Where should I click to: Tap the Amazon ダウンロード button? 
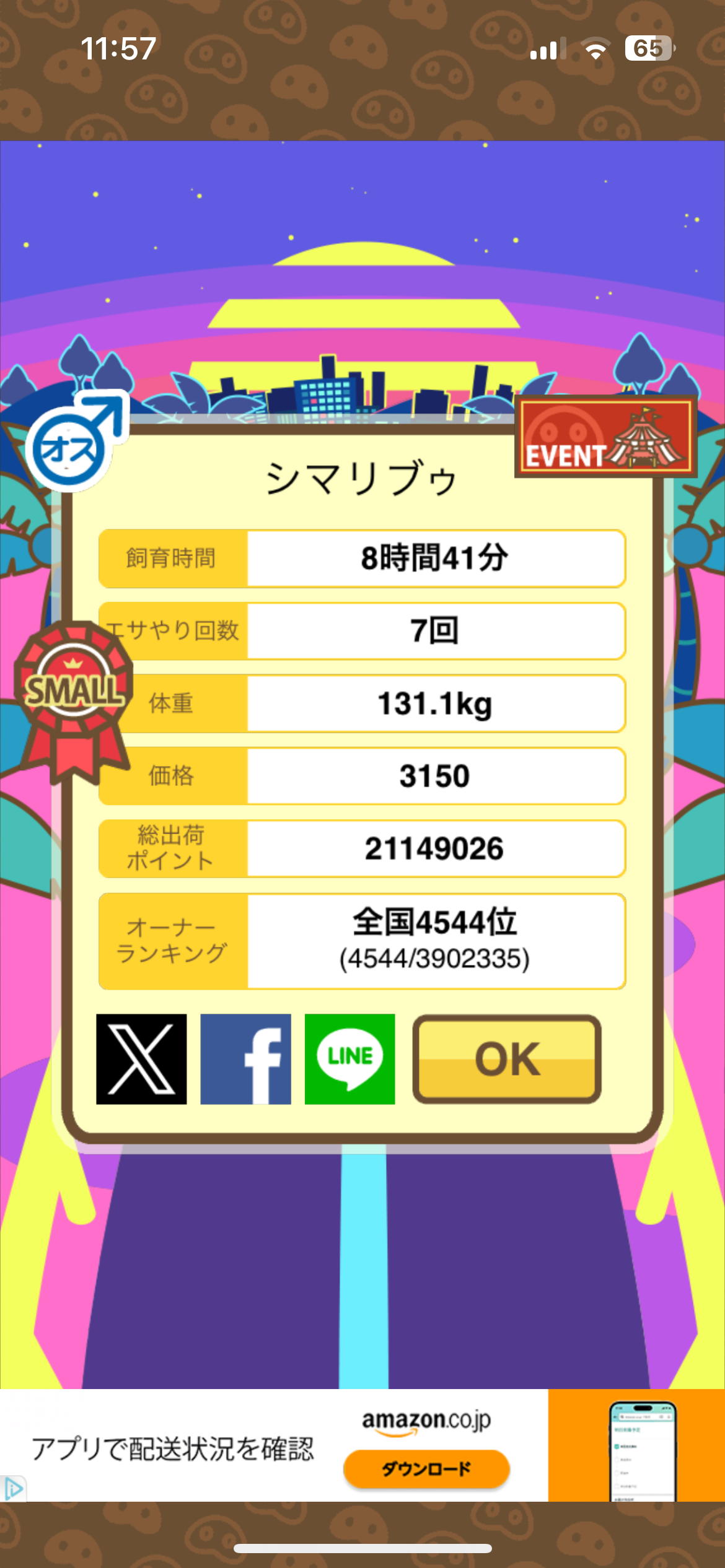click(x=426, y=1468)
